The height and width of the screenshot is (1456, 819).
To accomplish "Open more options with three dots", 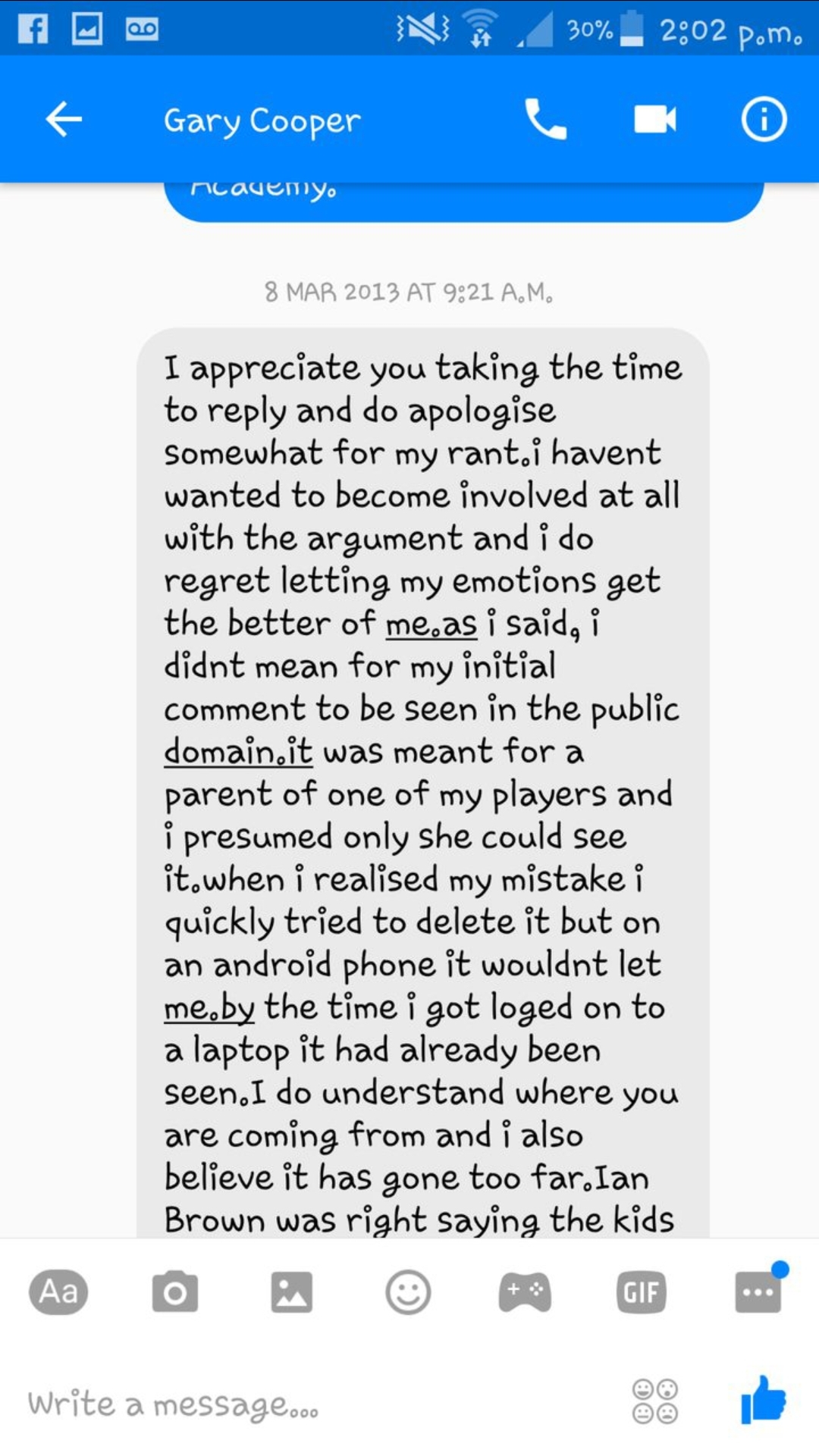I will [758, 1292].
